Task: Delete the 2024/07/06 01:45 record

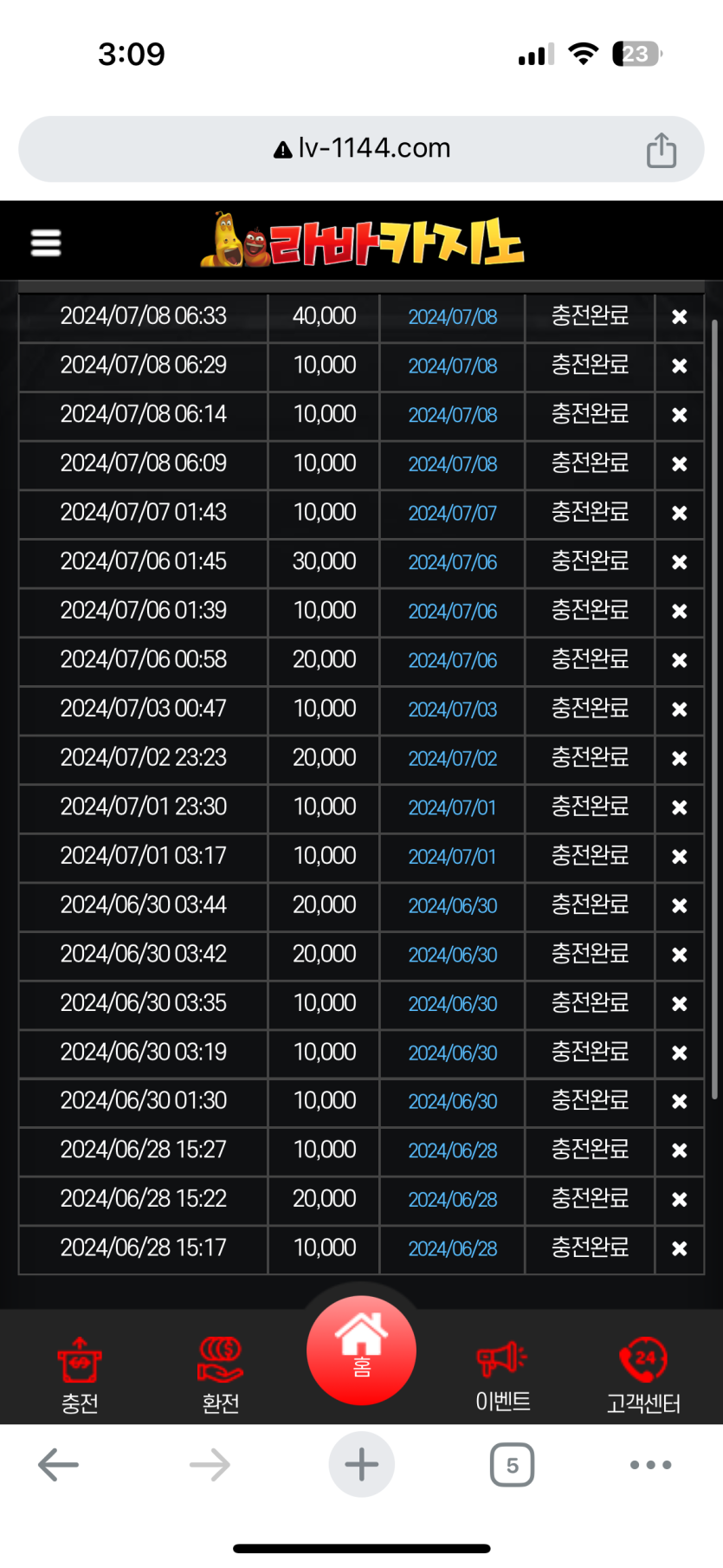Action: tap(680, 562)
